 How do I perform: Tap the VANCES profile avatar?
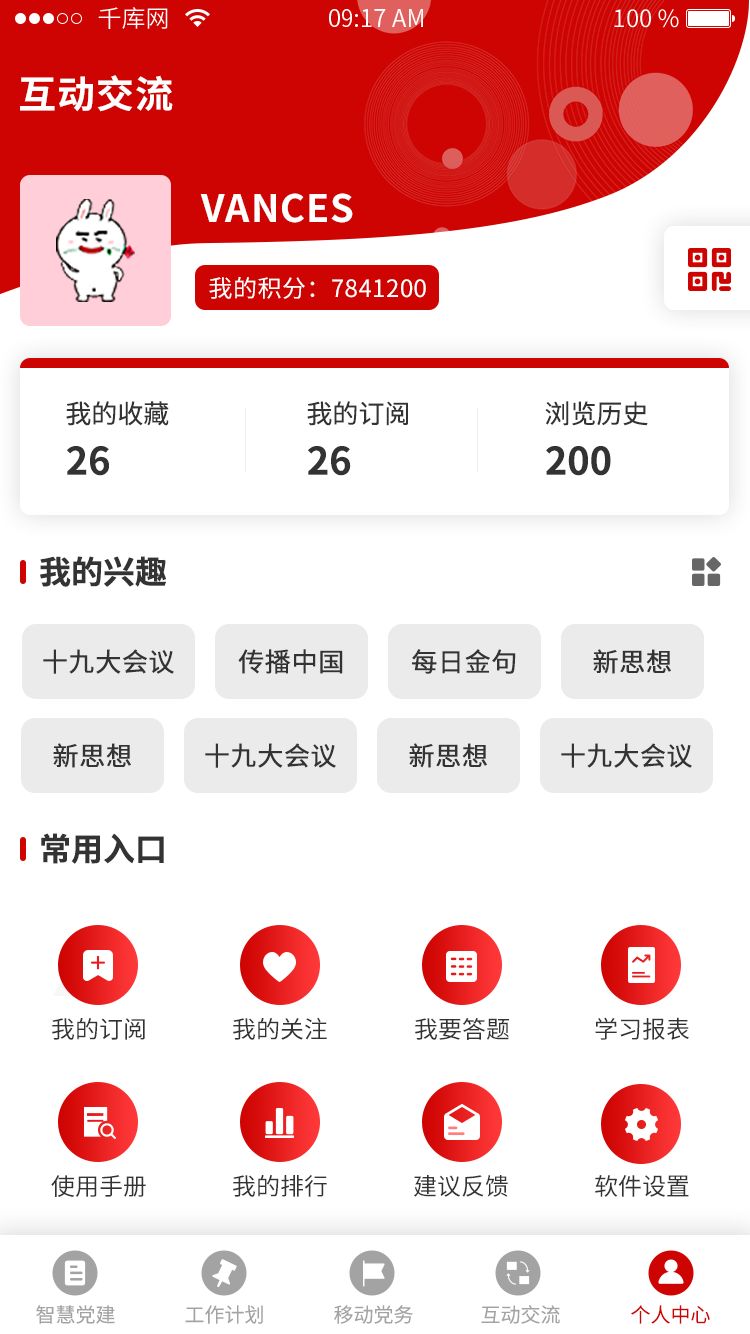[x=95, y=251]
